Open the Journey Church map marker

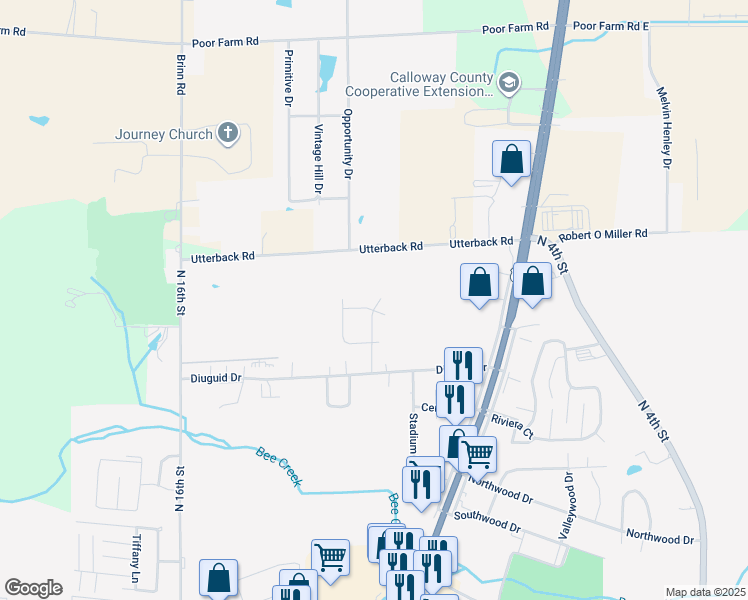click(x=228, y=133)
